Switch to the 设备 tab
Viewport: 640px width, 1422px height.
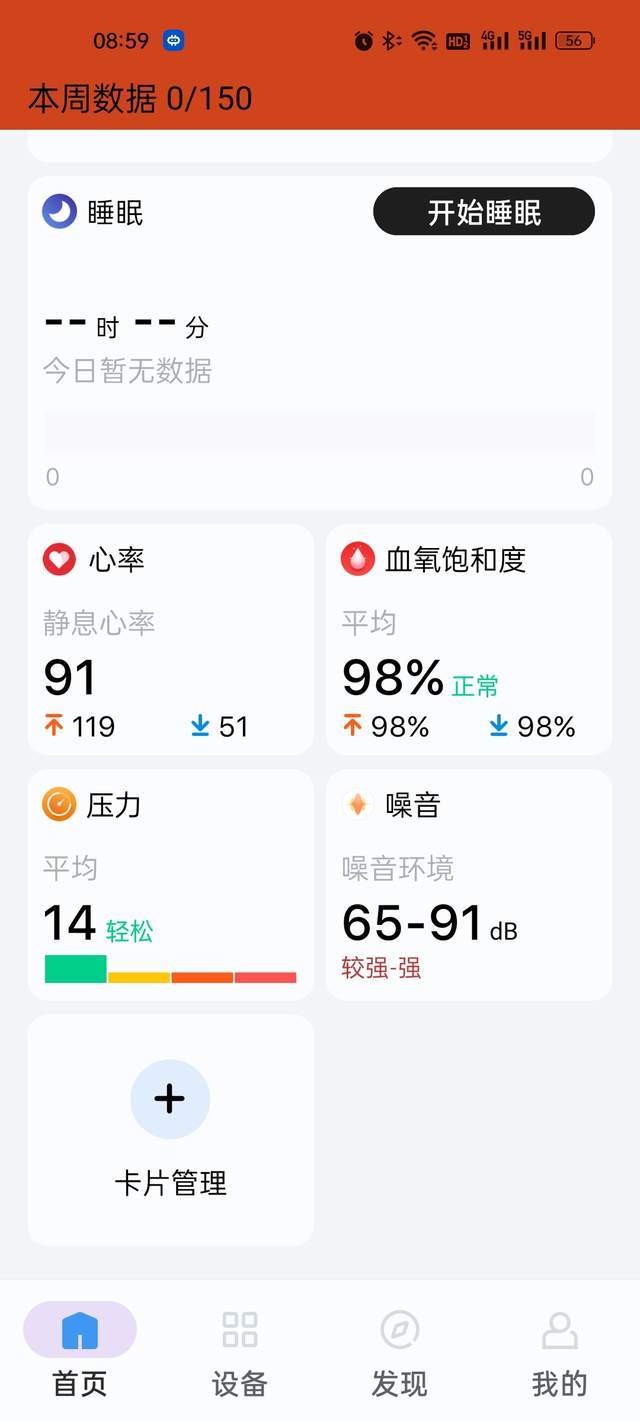240,1350
